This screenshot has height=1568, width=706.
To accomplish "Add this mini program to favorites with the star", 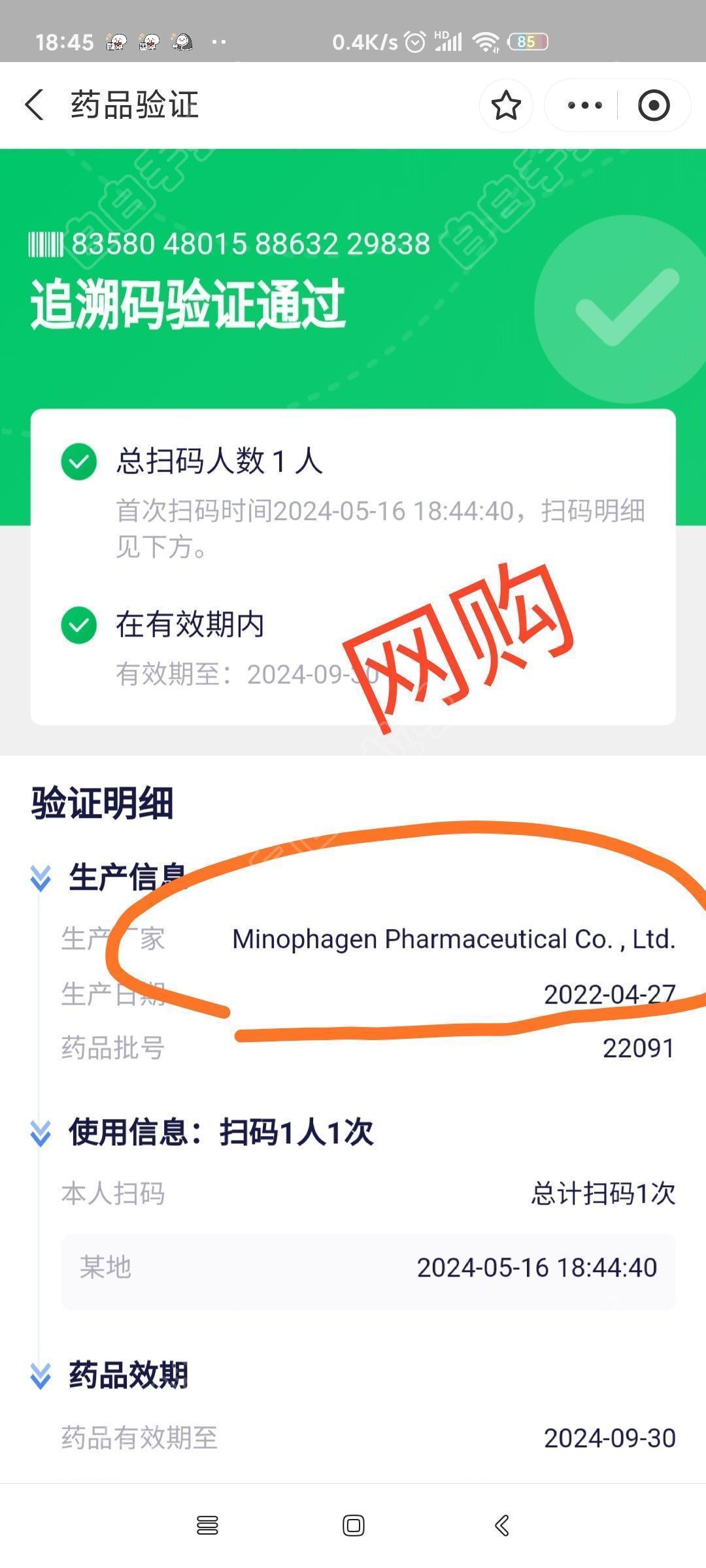I will pyautogui.click(x=506, y=105).
